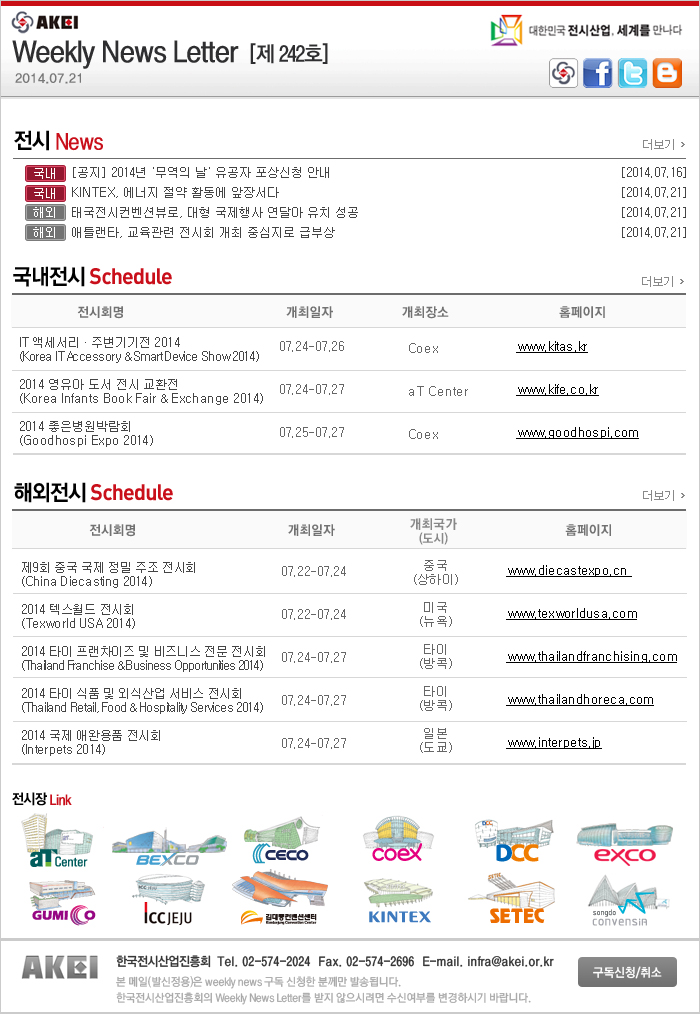
Task: Tap 더보기 next to 국내전시 Schedule
Action: pyautogui.click(x=663, y=281)
